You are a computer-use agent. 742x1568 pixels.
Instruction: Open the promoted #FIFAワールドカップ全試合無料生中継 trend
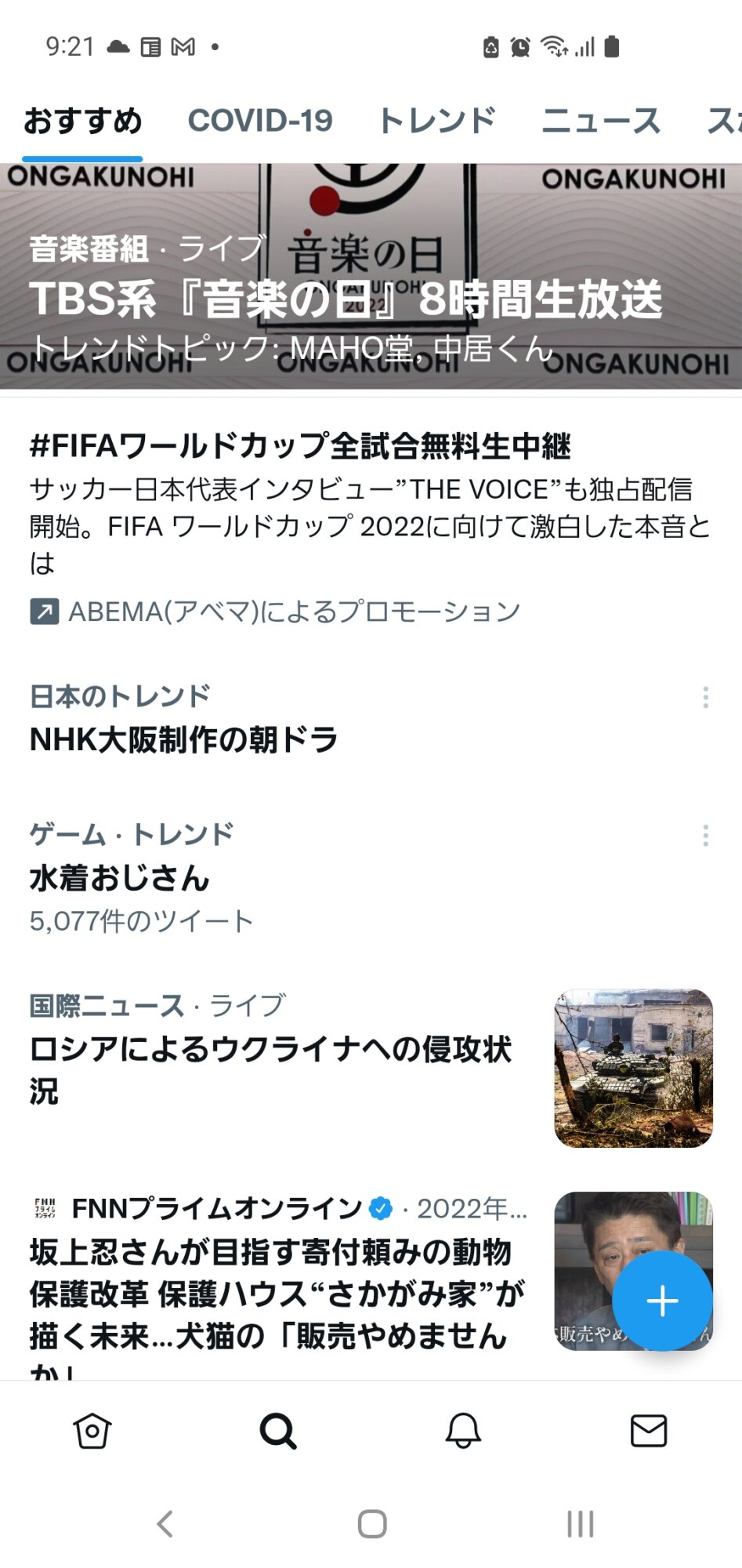tap(300, 446)
